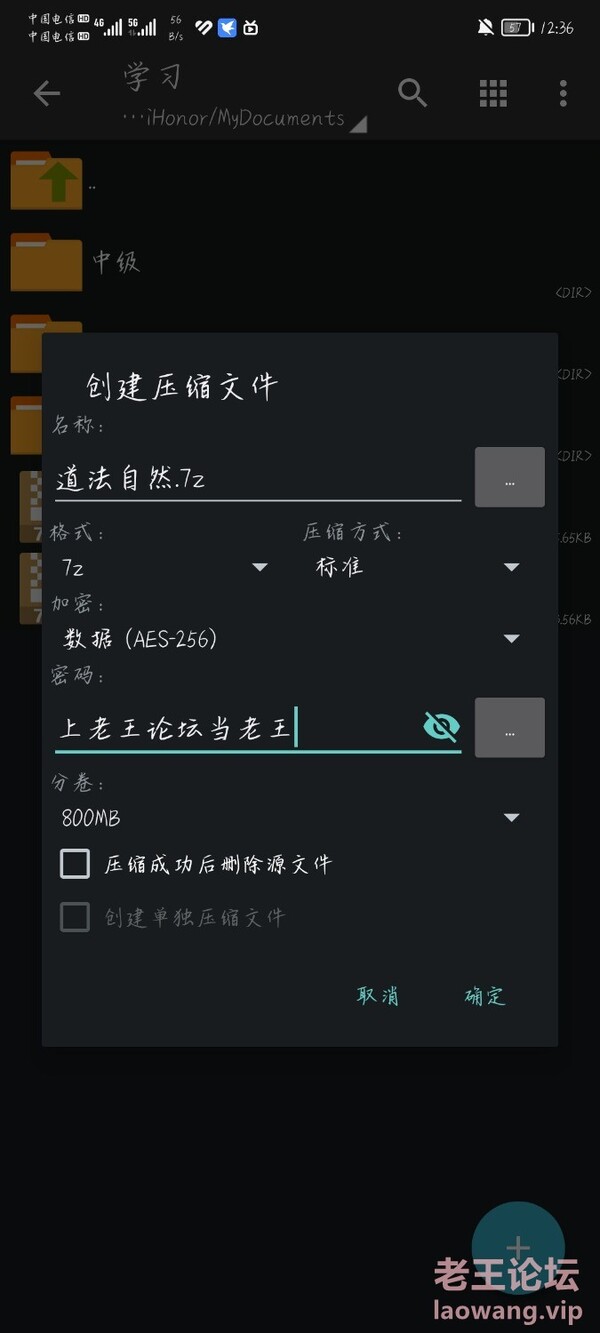600x1333 pixels.
Task: Open the browse button next to the name field
Action: (x=509, y=478)
